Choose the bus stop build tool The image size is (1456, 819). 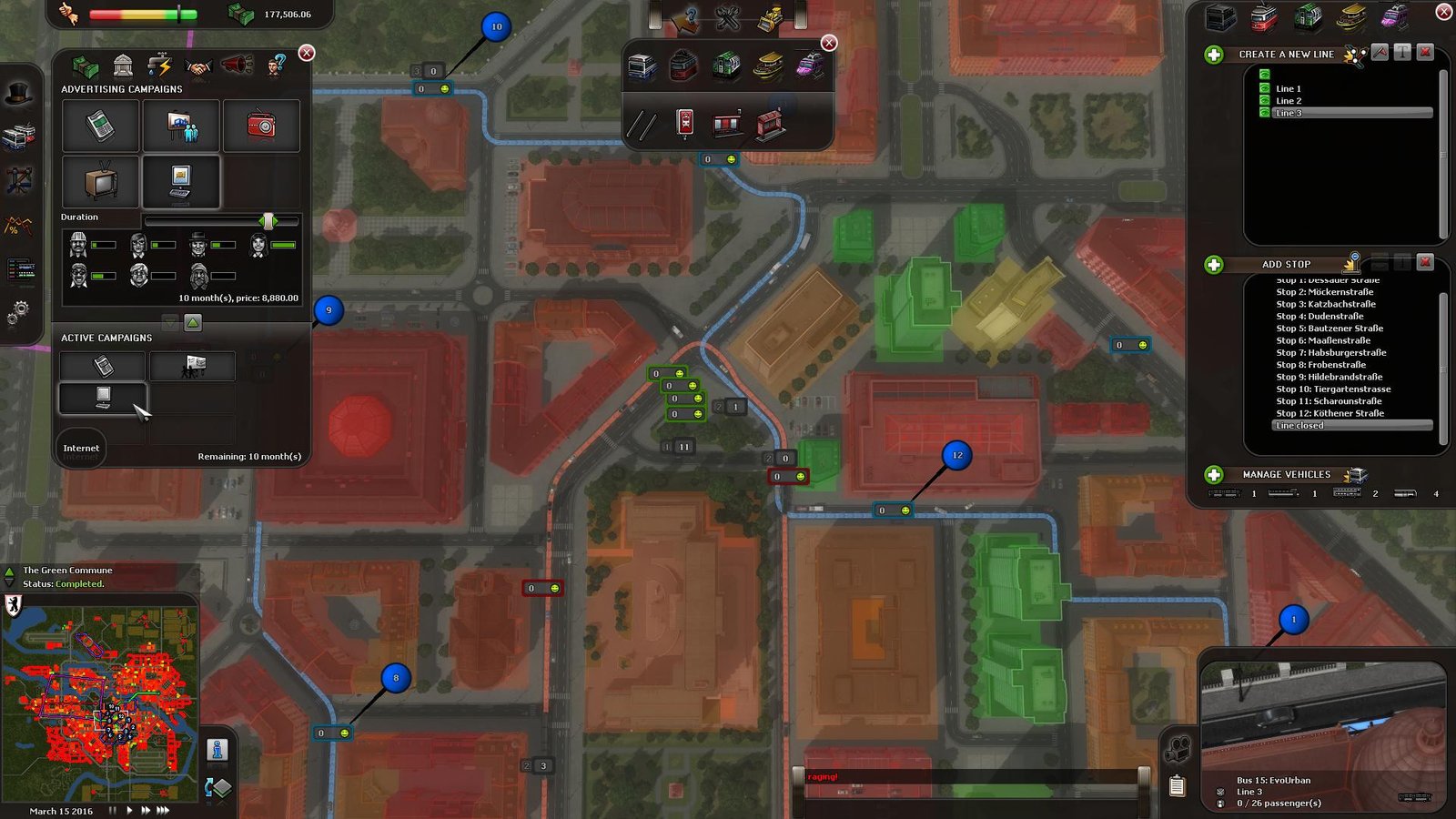(685, 123)
